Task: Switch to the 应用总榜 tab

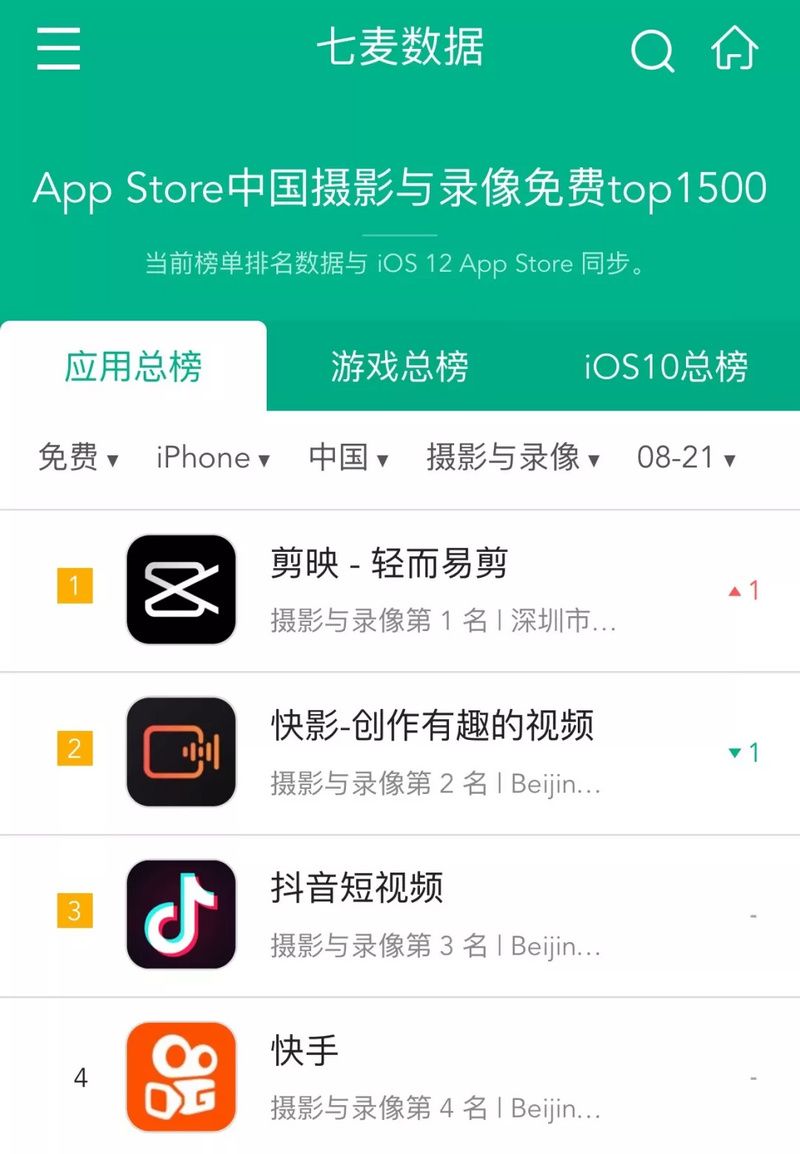Action: 133,367
